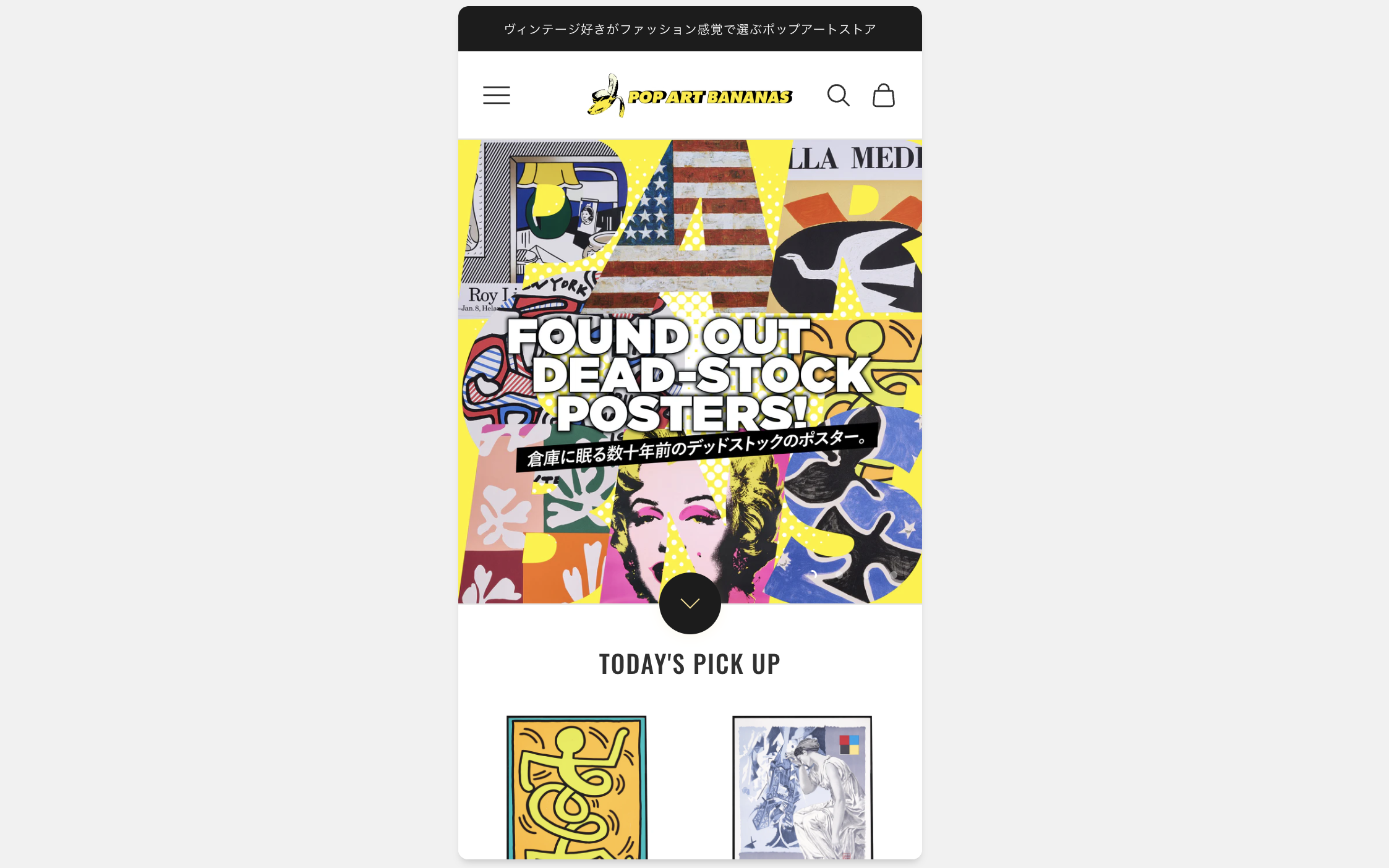Open the shopping bag cart

coord(883,95)
